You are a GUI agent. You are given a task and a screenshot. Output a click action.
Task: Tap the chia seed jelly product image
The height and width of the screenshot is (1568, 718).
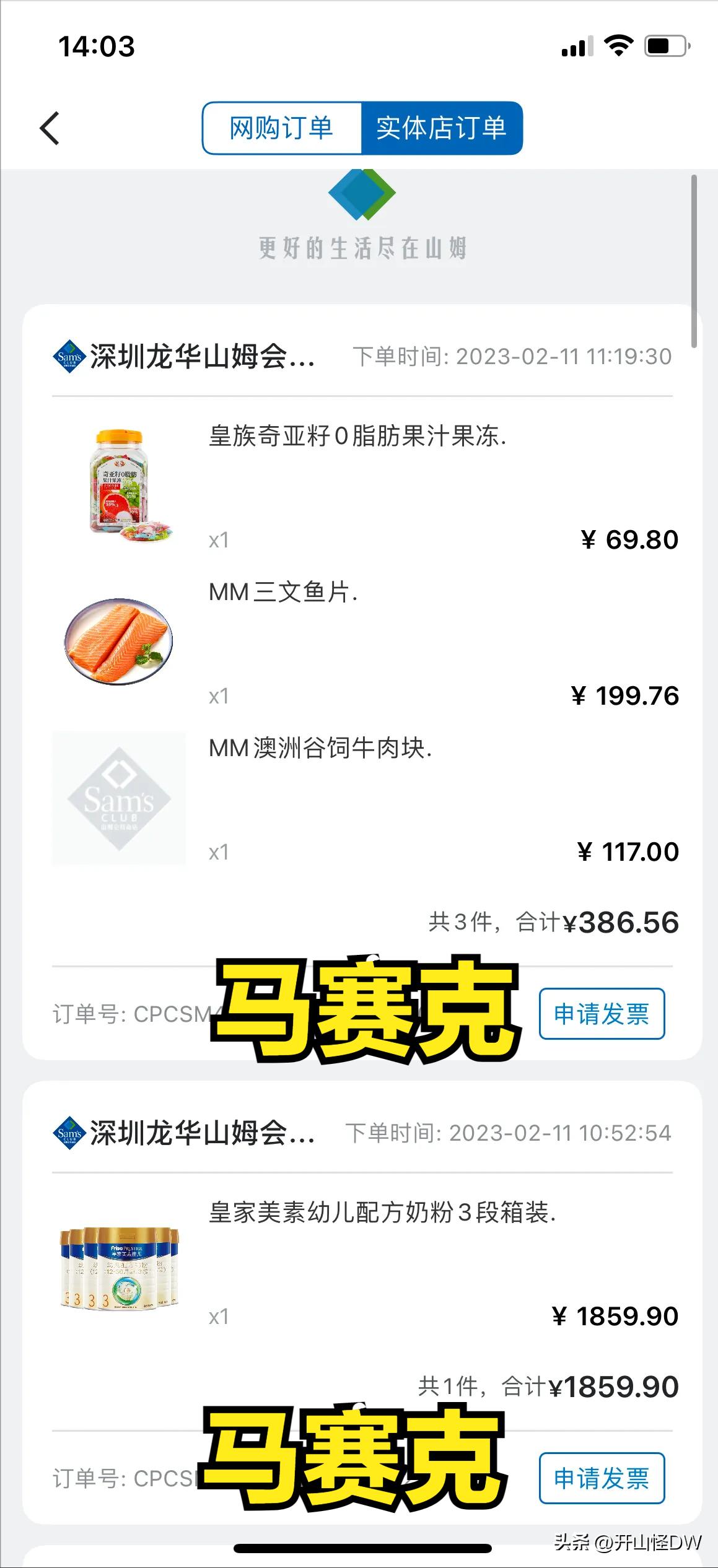coord(118,485)
